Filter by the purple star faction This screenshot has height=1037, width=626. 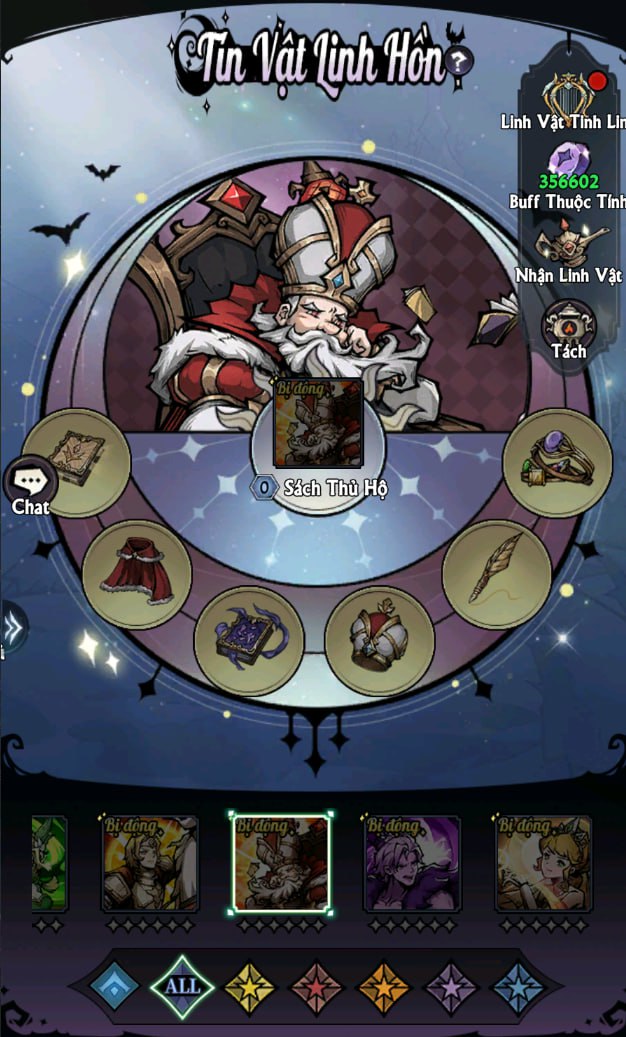point(451,986)
